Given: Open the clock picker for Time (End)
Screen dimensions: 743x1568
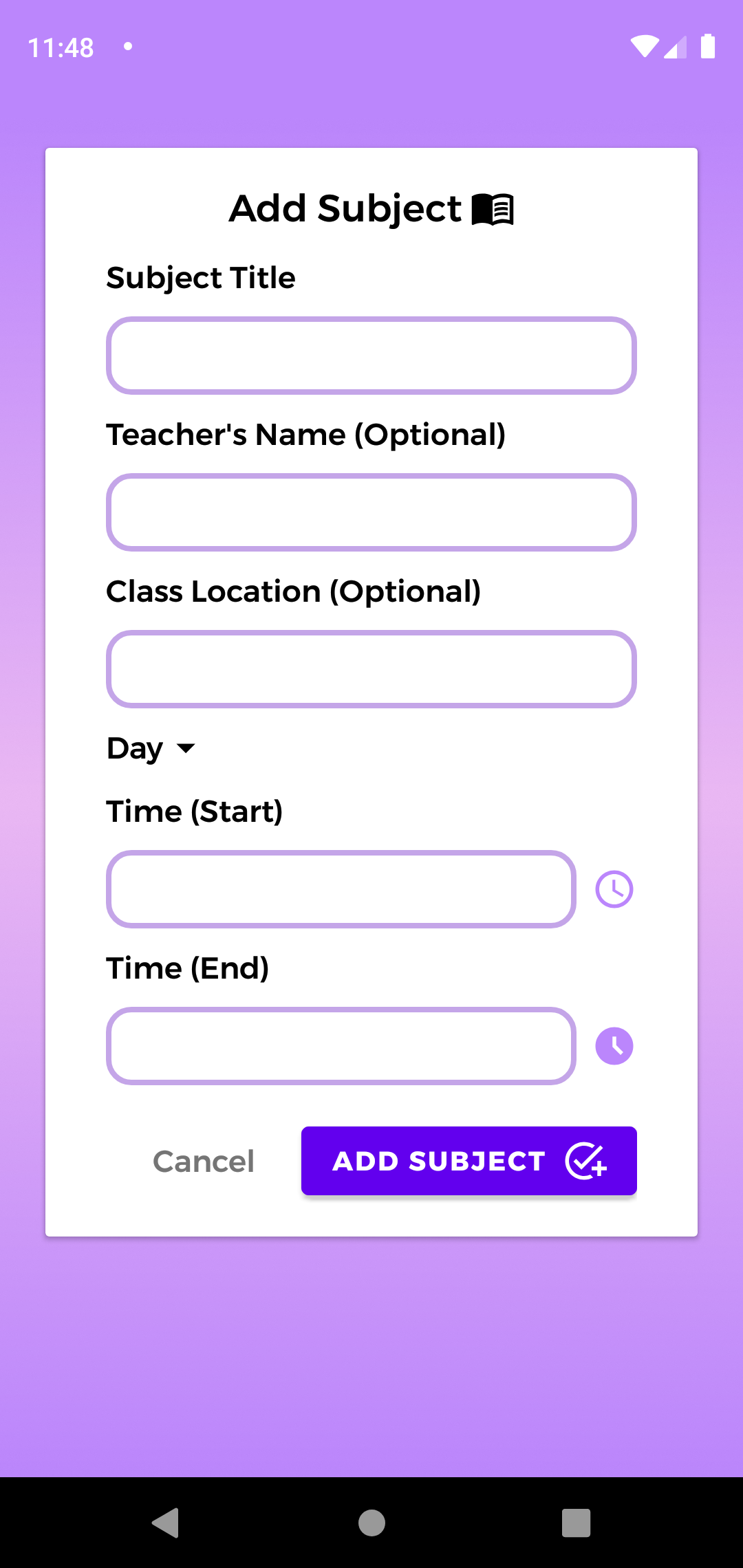Looking at the screenshot, I should tap(613, 1045).
